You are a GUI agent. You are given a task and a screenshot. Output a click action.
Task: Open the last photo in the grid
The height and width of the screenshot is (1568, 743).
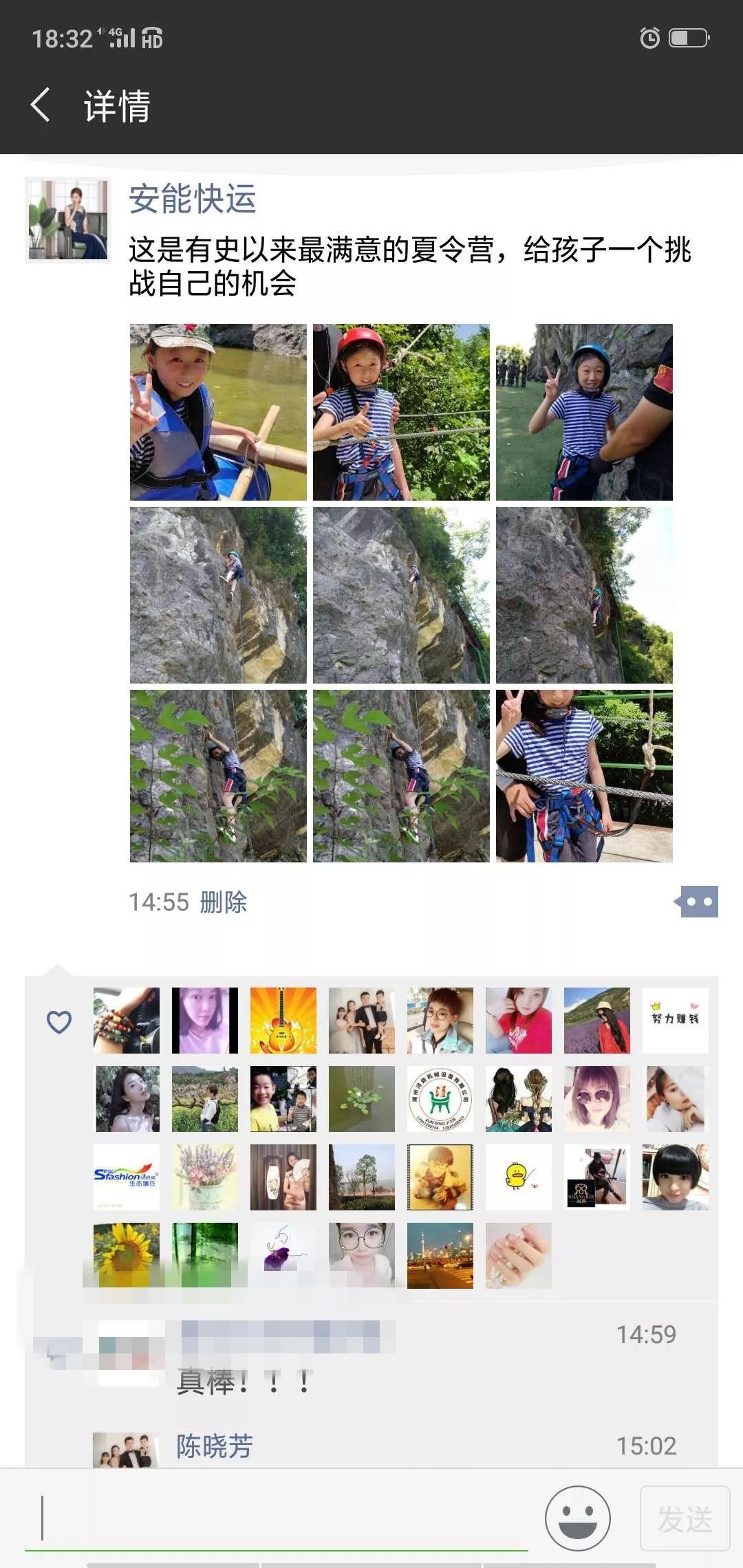[x=584, y=776]
